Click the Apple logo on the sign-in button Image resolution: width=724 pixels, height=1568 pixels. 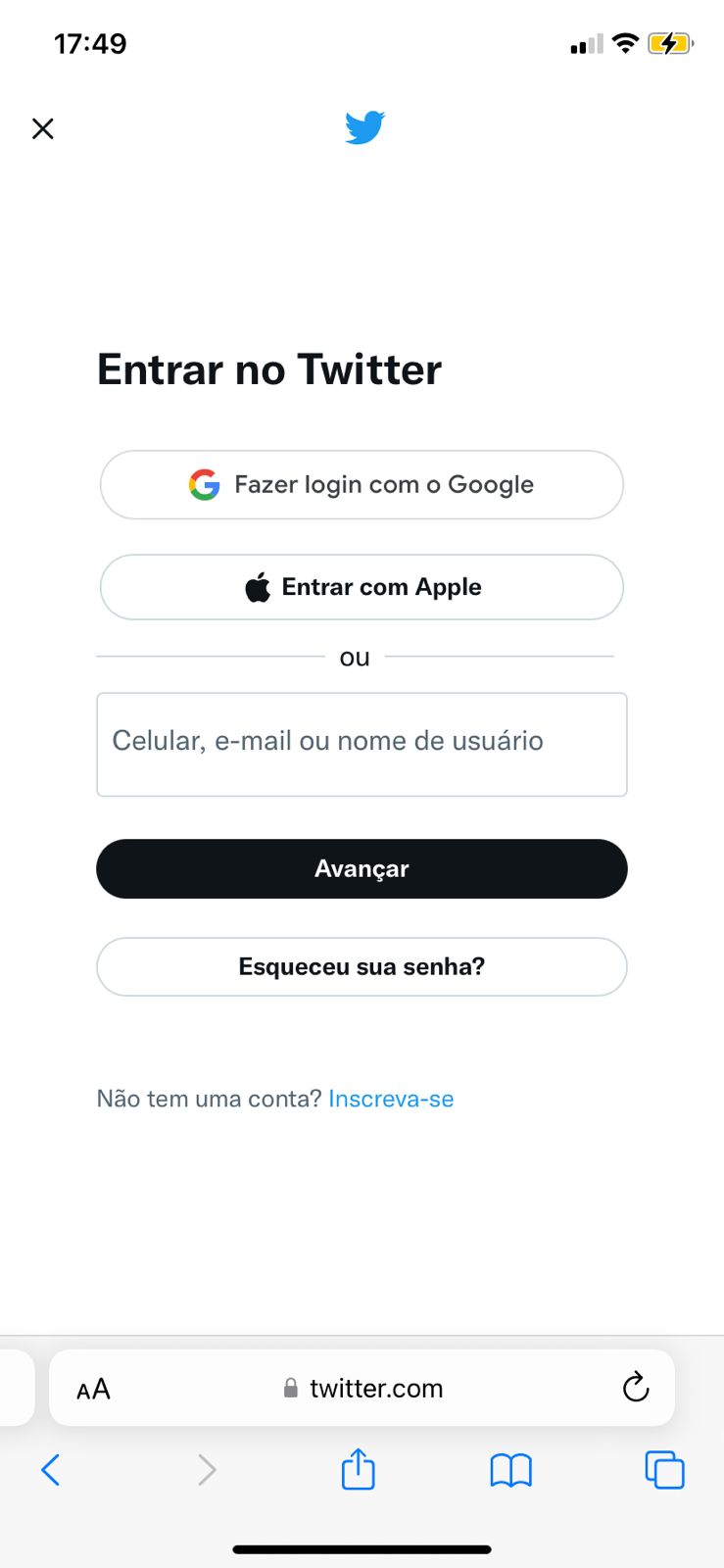[259, 586]
